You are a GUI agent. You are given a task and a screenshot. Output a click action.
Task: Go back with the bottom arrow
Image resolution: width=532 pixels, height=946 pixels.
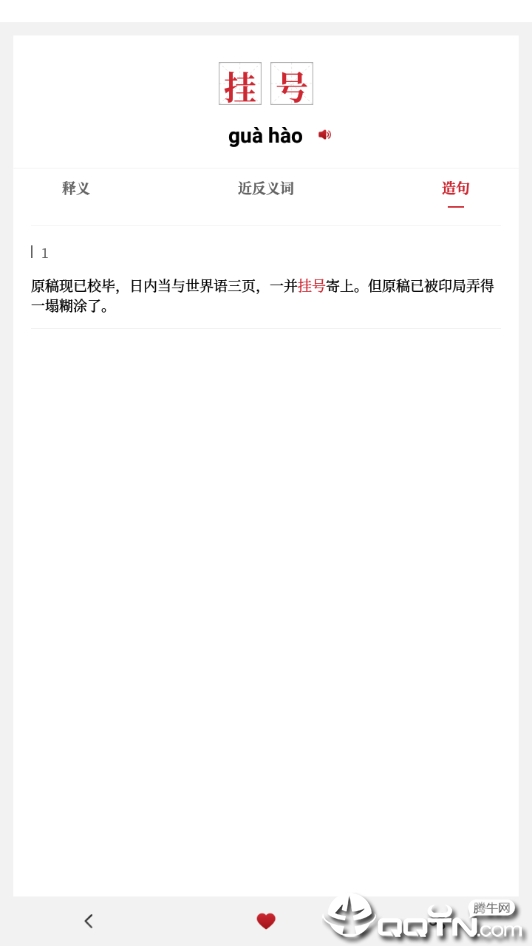(x=89, y=921)
